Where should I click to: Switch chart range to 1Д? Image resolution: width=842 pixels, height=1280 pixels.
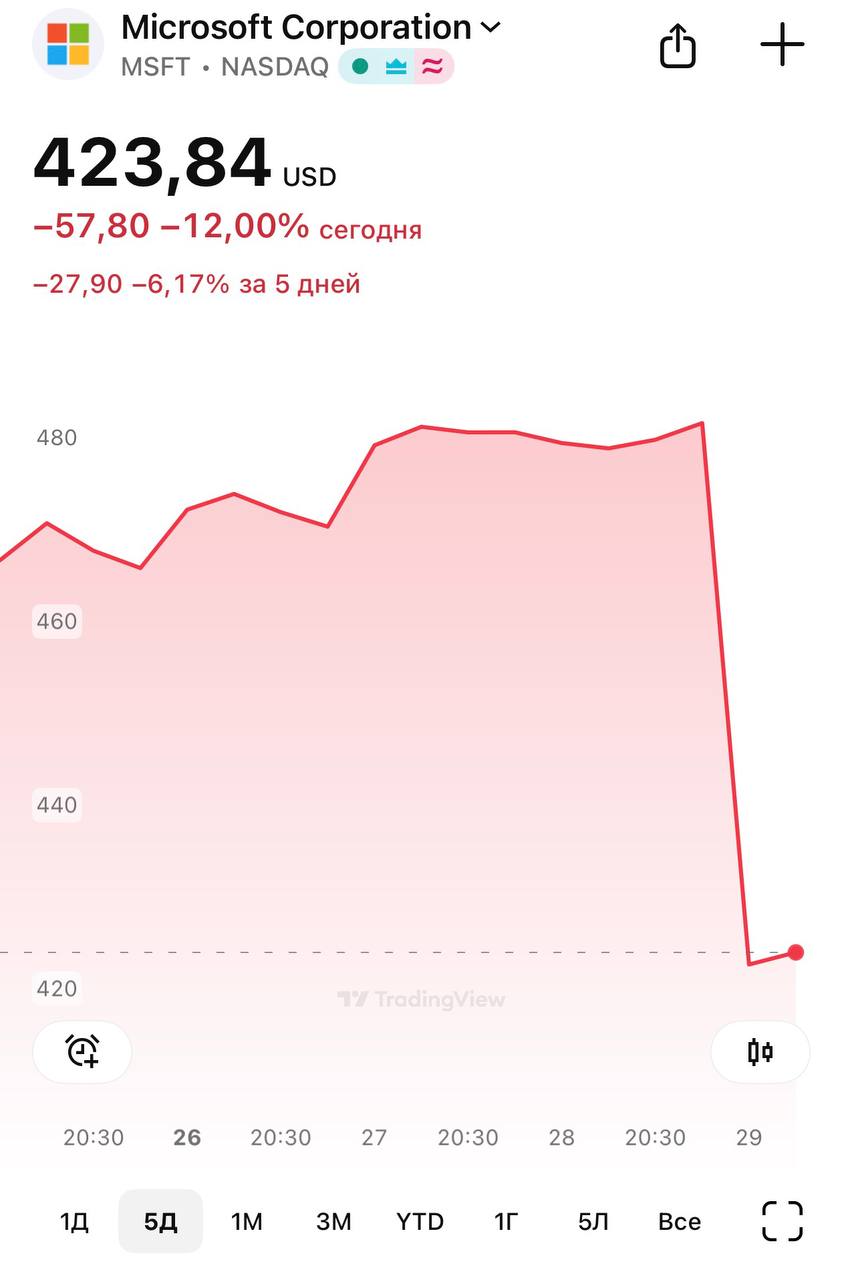point(74,1221)
